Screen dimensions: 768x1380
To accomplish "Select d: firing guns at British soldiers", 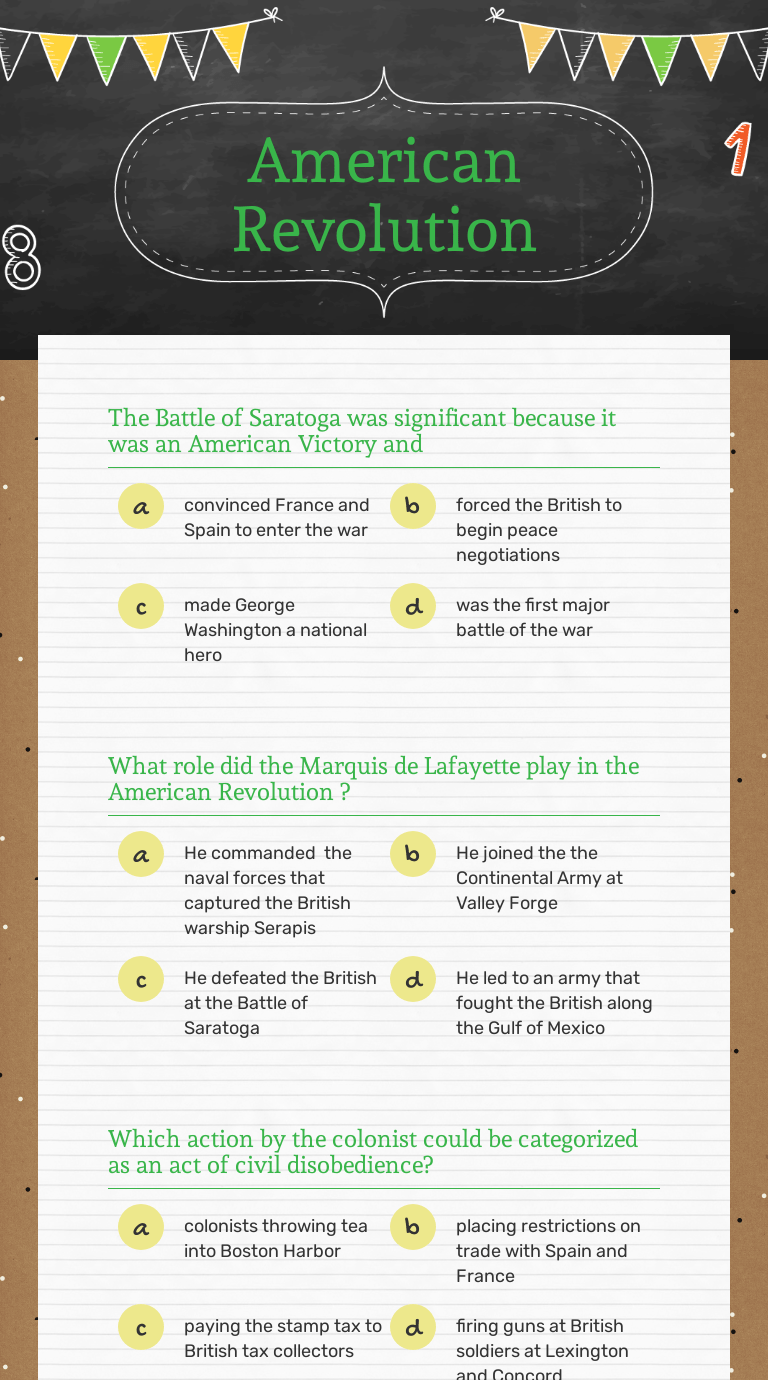I will [x=413, y=1327].
